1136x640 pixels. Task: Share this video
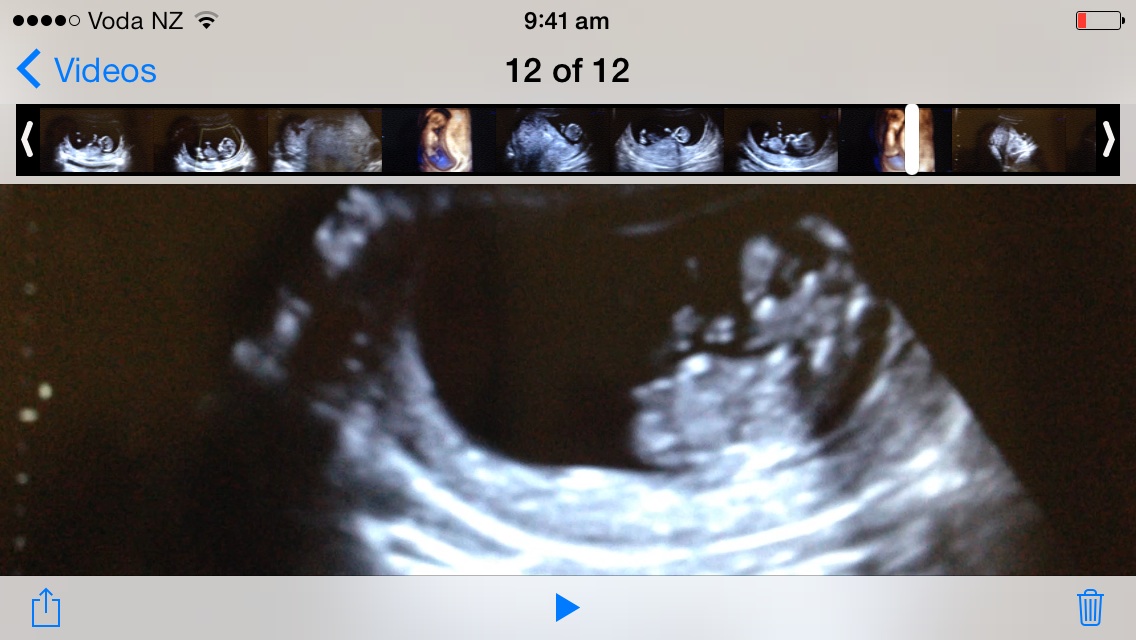click(46, 607)
